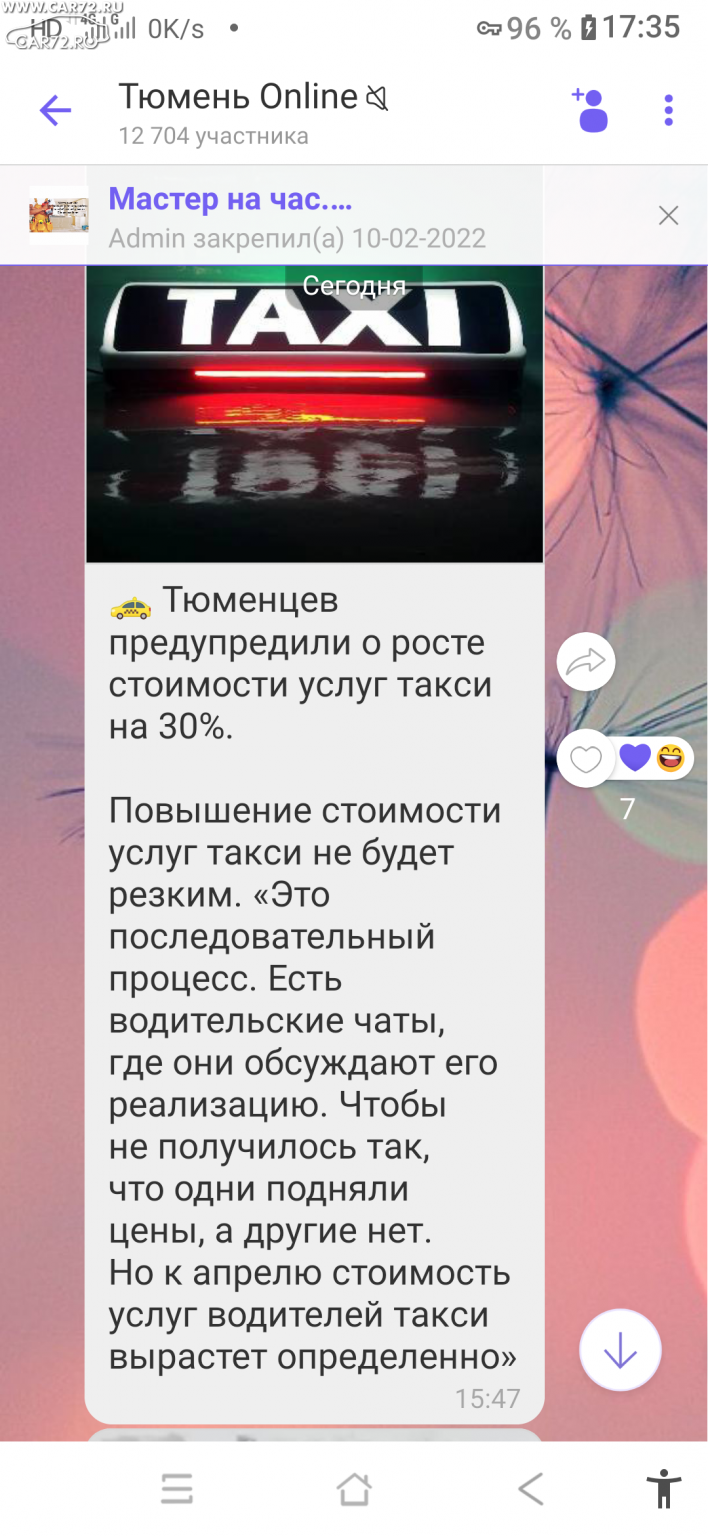Tap the system back button

coord(531,1489)
